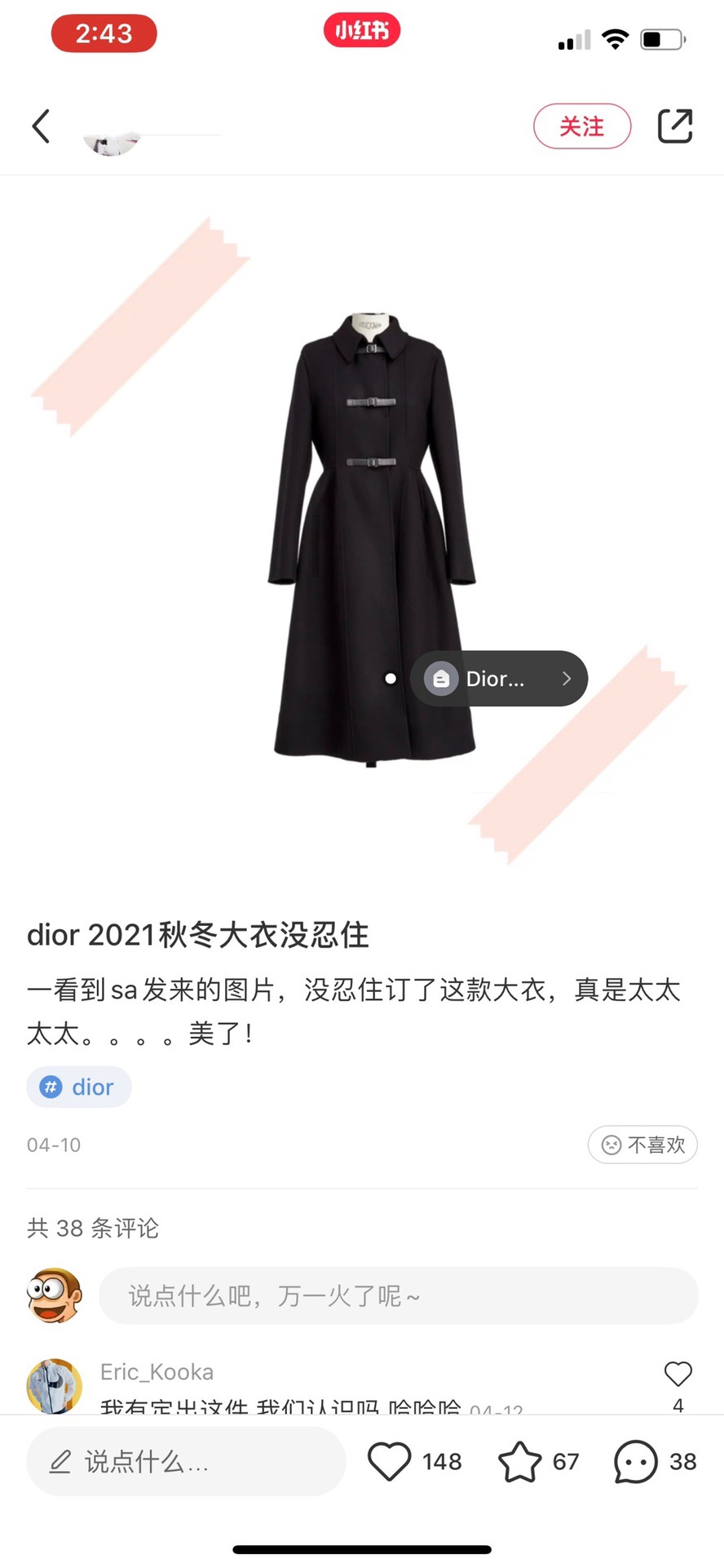Open the author's profile avatar
This screenshot has width=724, height=1568.
113,140
